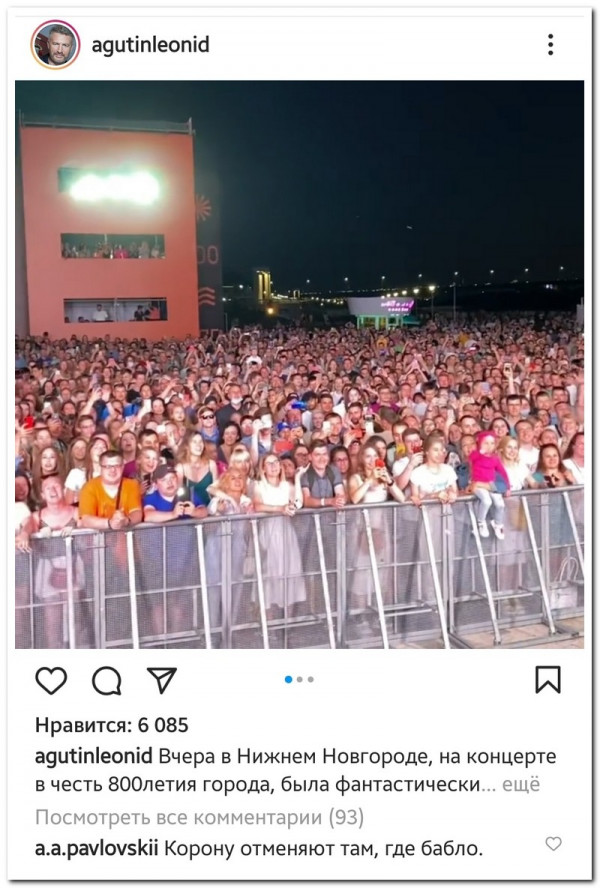Share the post via paper plane icon
This screenshot has width=600, height=888.
[162, 680]
